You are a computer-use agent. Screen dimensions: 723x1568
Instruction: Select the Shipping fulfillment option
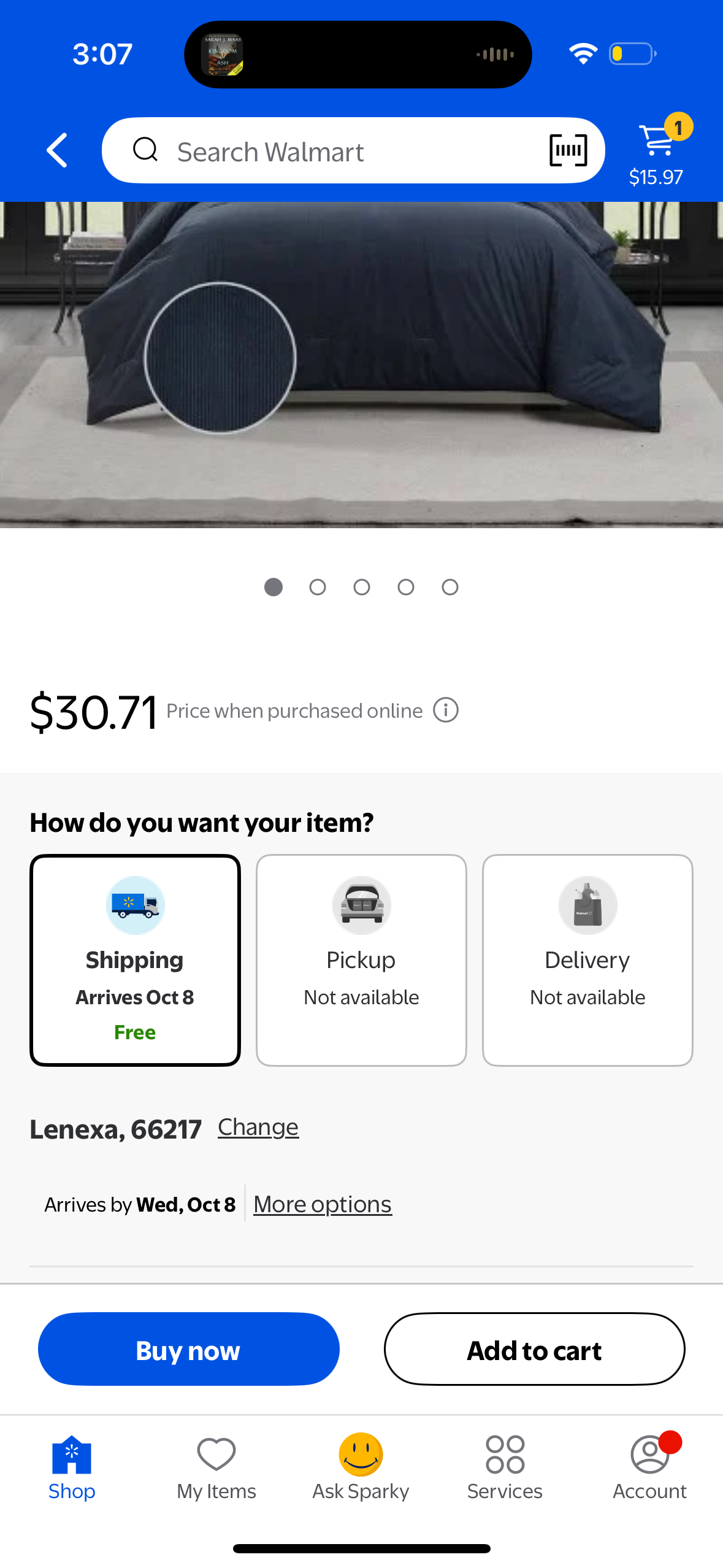tap(135, 959)
